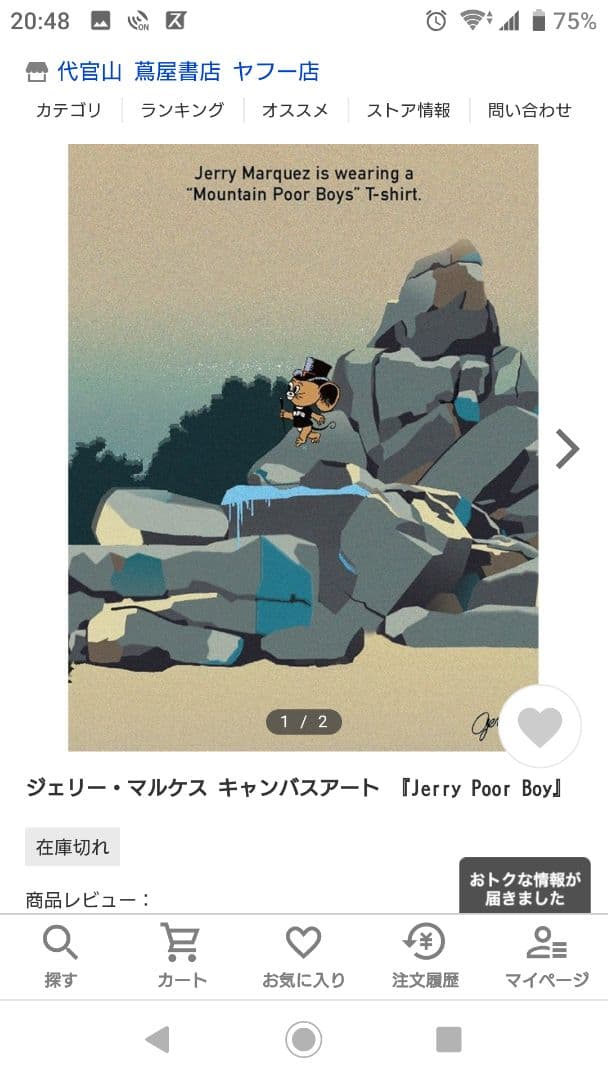This screenshot has height=1080, width=608.
Task: Go to the カート shopping cart
Action: click(181, 957)
